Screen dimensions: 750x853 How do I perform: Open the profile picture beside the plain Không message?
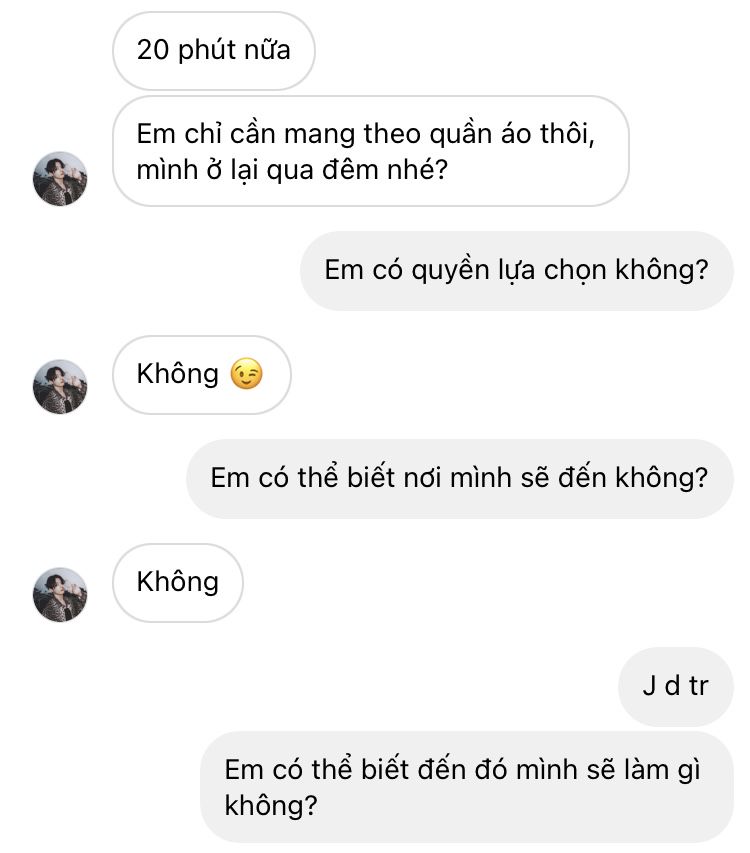pos(60,595)
